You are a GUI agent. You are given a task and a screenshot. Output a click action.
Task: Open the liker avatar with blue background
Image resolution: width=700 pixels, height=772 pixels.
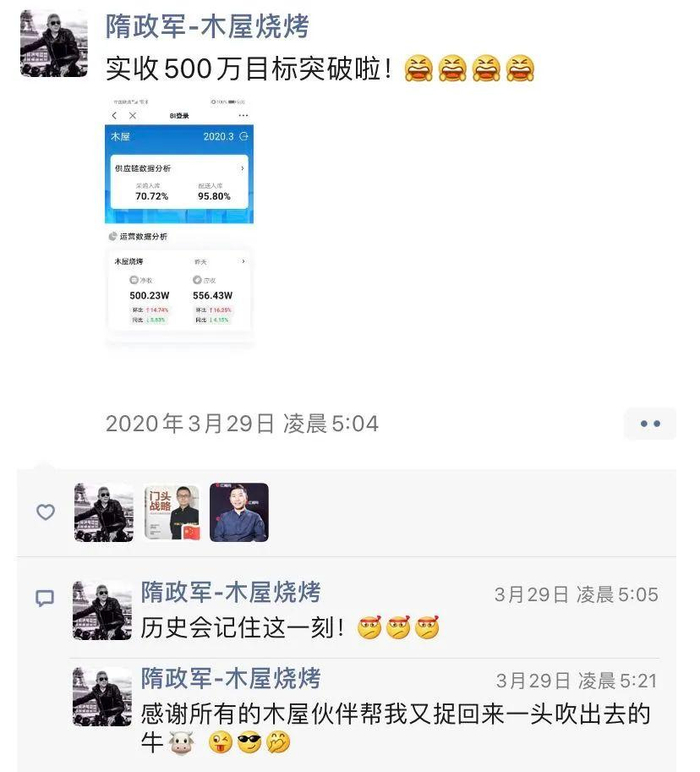(x=239, y=513)
